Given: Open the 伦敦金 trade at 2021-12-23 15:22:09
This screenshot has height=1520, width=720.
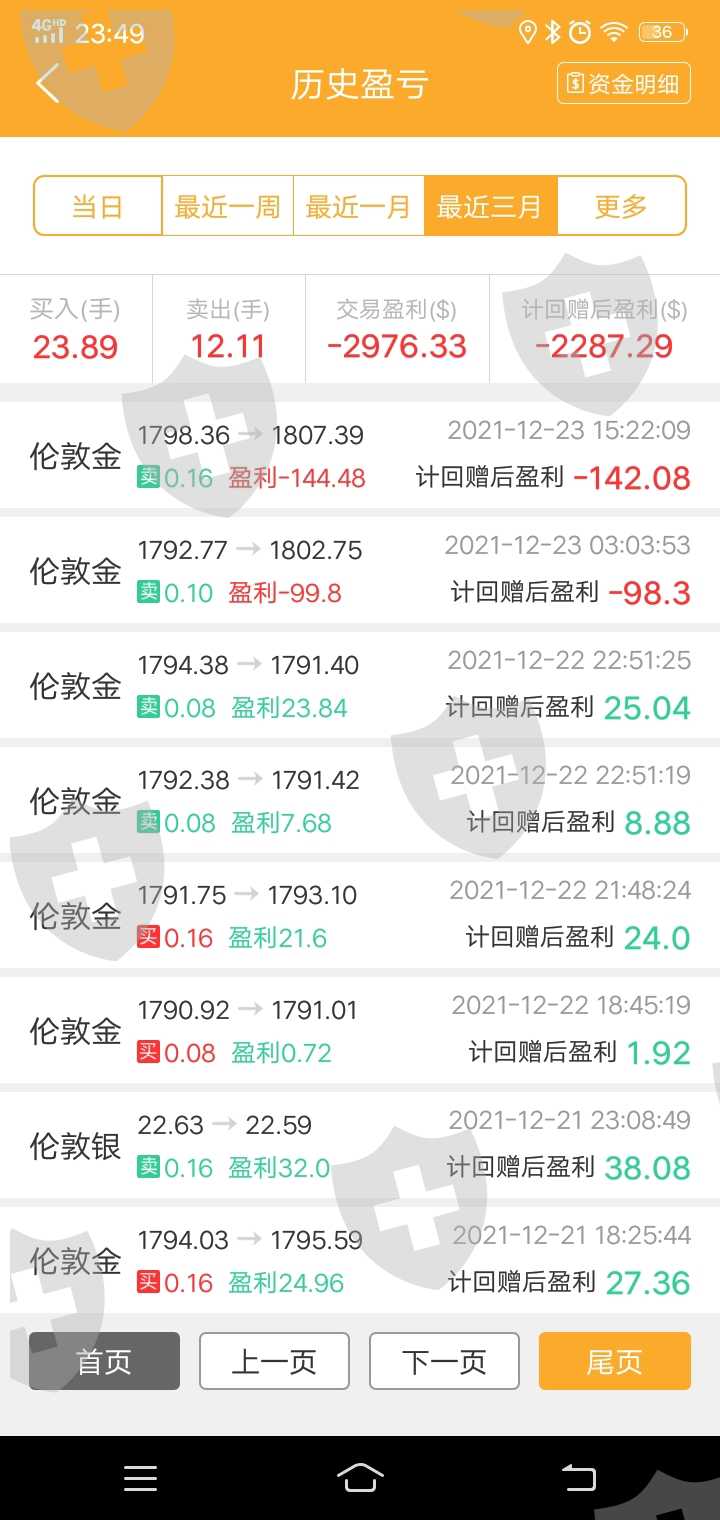Looking at the screenshot, I should pyautogui.click(x=360, y=456).
